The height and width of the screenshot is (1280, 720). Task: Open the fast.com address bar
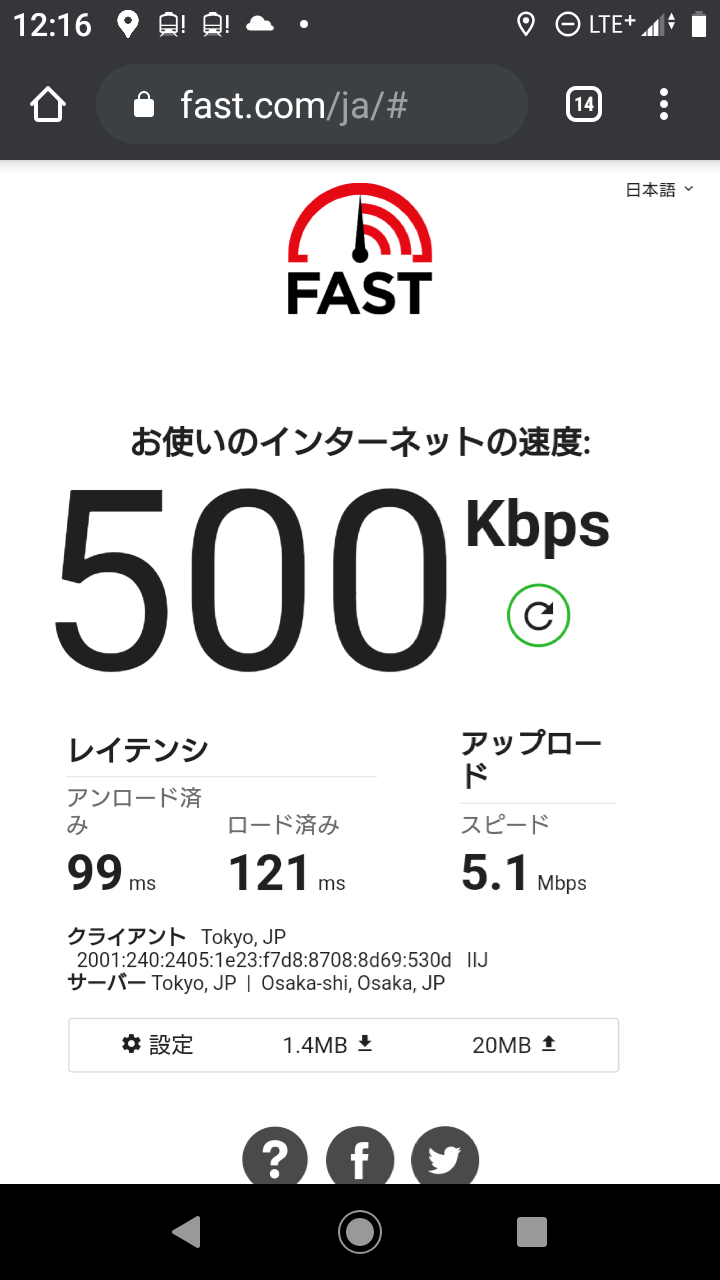click(311, 104)
